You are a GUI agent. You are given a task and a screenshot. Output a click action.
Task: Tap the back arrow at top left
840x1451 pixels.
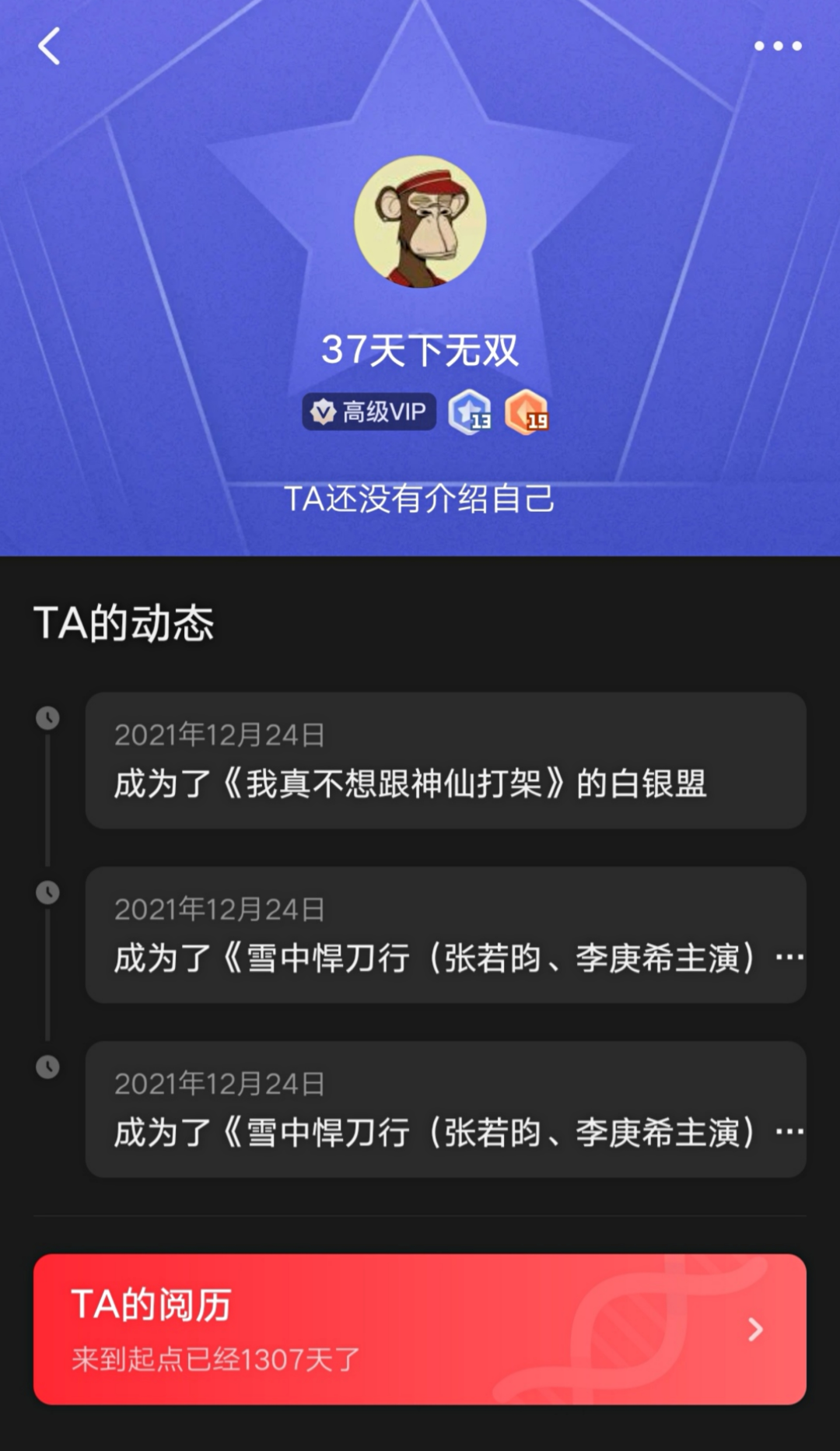point(50,47)
